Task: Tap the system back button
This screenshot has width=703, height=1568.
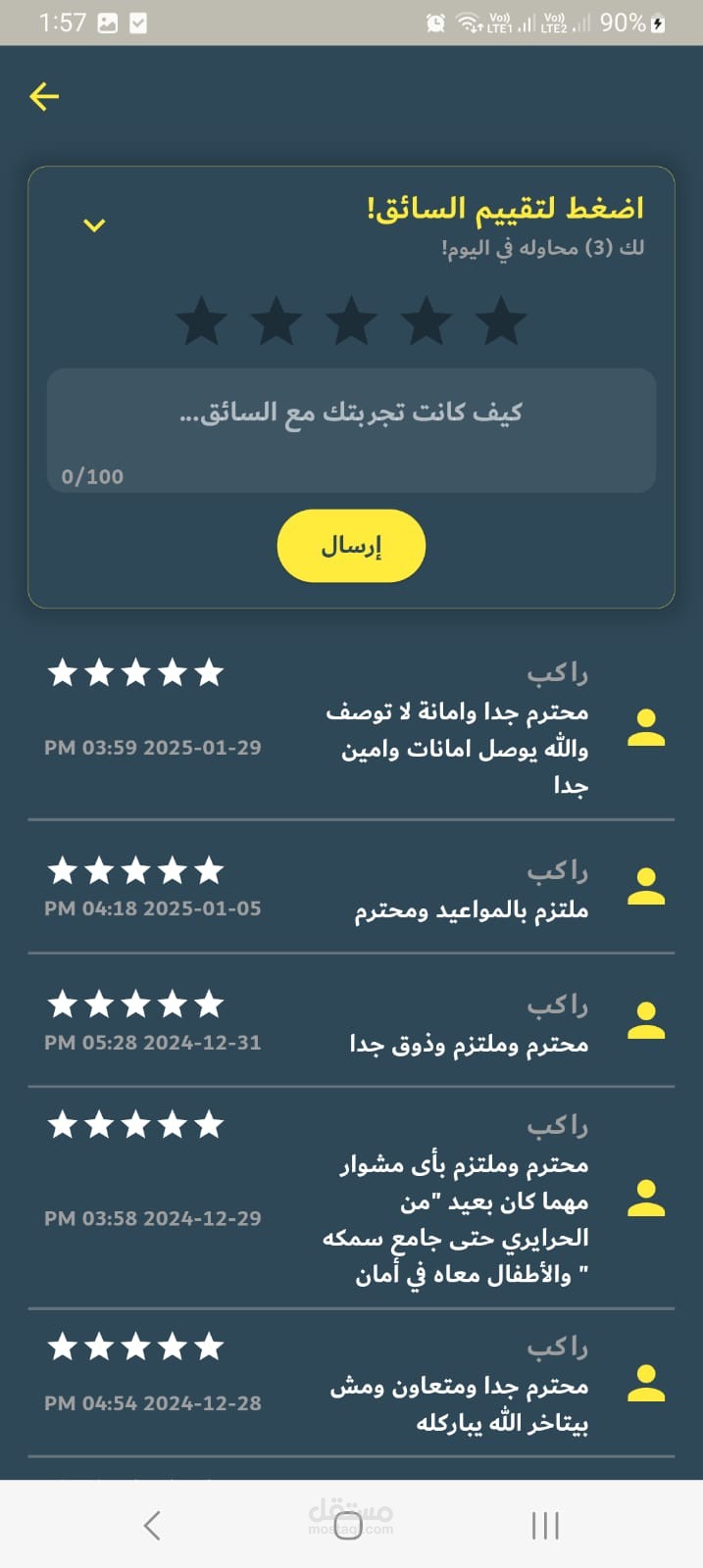Action: pos(152,1525)
